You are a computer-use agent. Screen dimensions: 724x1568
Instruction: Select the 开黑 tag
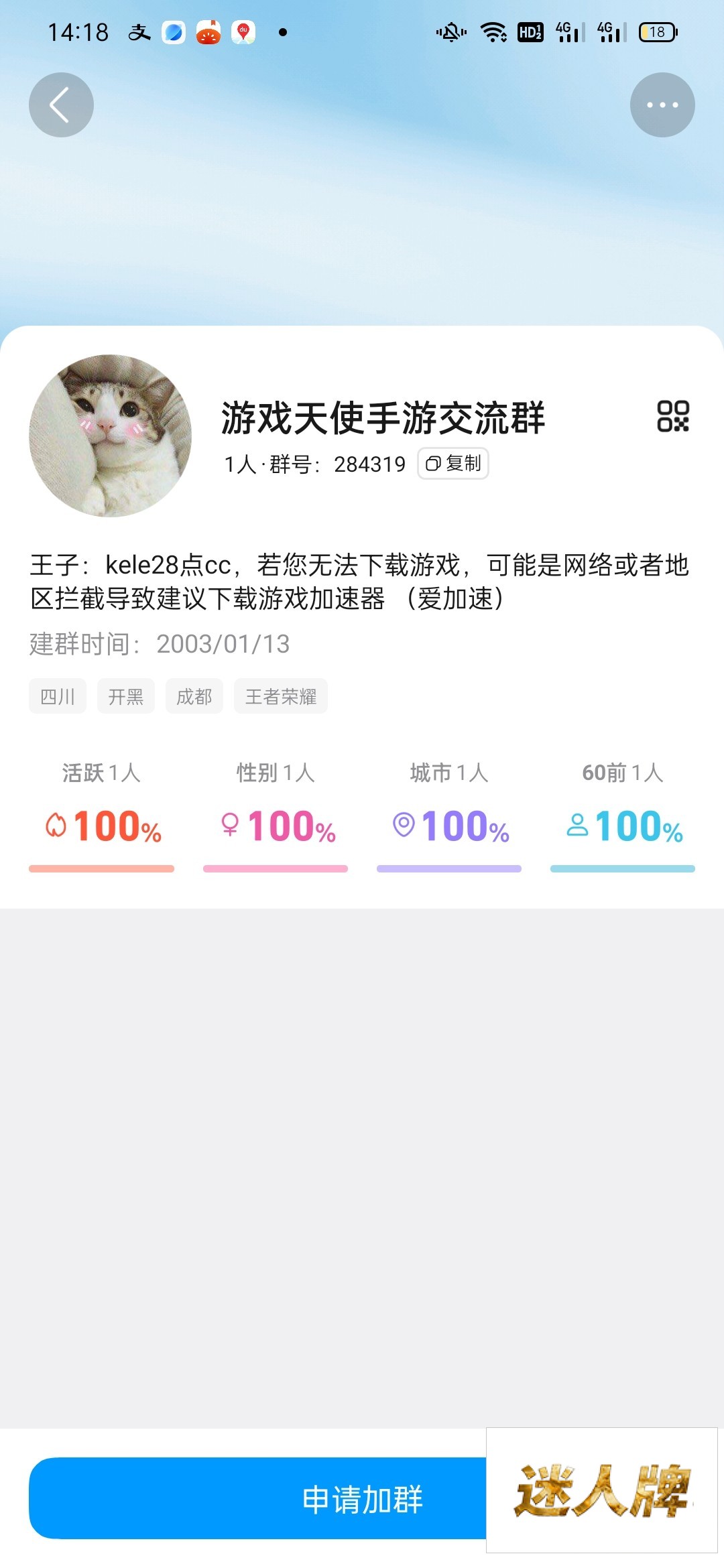point(126,696)
